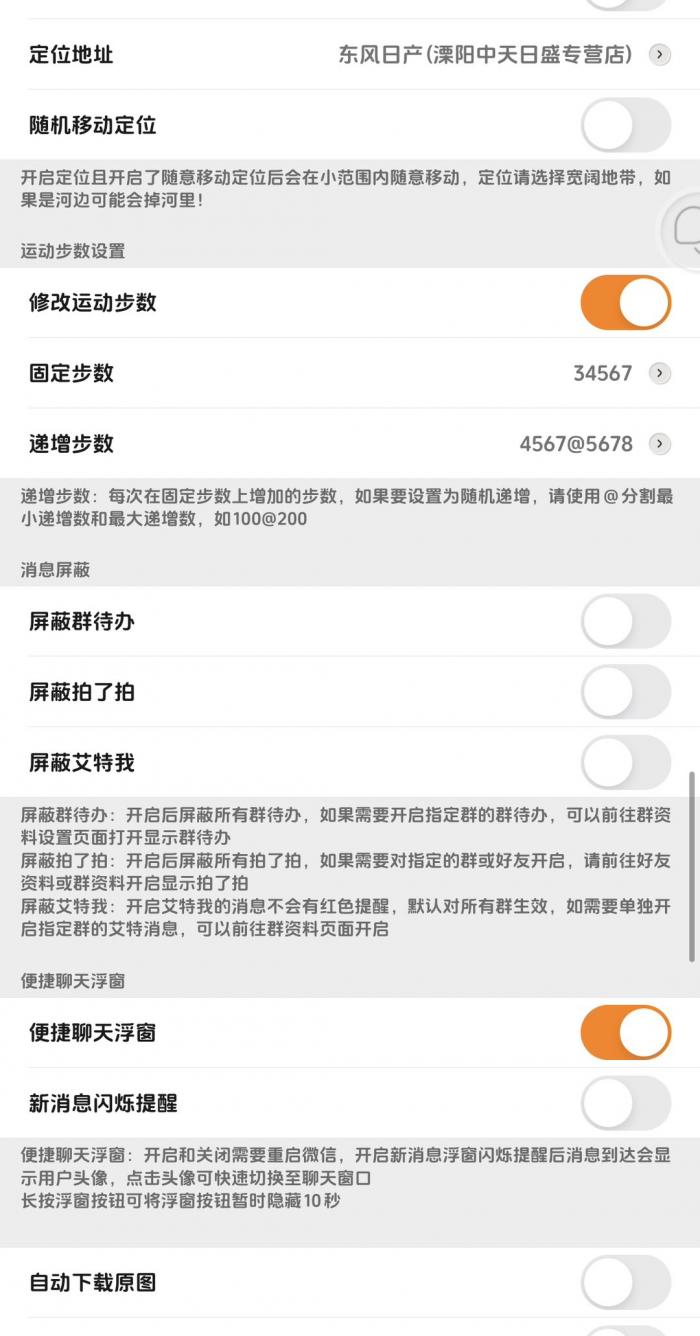Image resolution: width=700 pixels, height=1336 pixels.
Task: Toggle 屏蔽拍了拍 on
Action: pyautogui.click(x=625, y=692)
